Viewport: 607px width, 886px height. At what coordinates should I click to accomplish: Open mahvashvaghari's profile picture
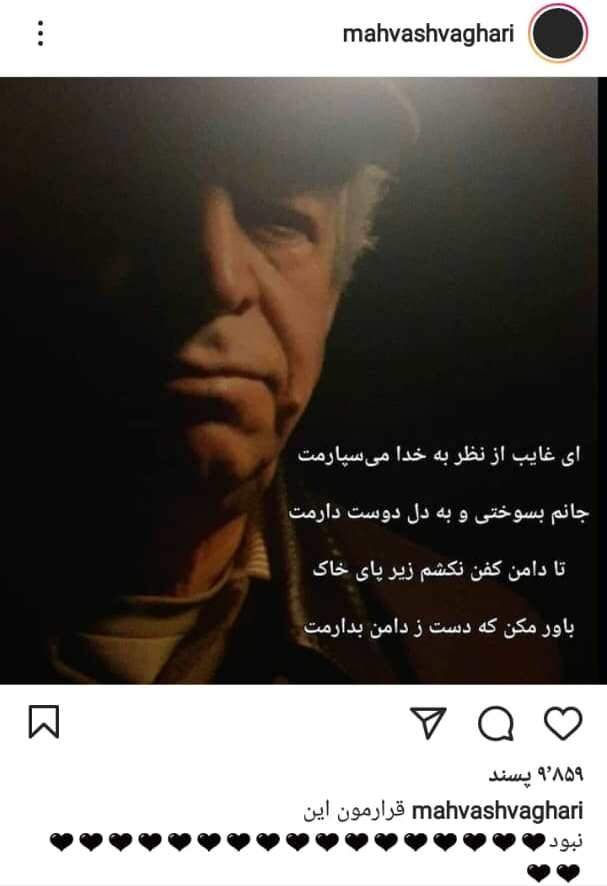click(x=558, y=35)
